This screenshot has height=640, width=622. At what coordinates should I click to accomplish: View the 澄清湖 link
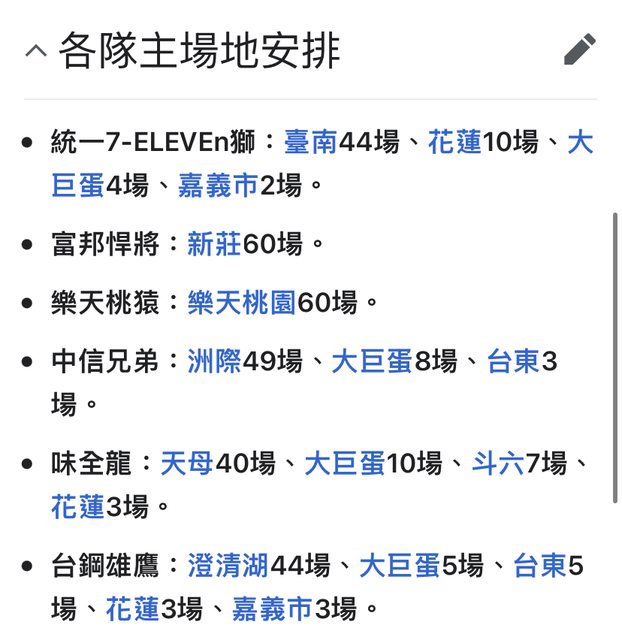click(228, 566)
